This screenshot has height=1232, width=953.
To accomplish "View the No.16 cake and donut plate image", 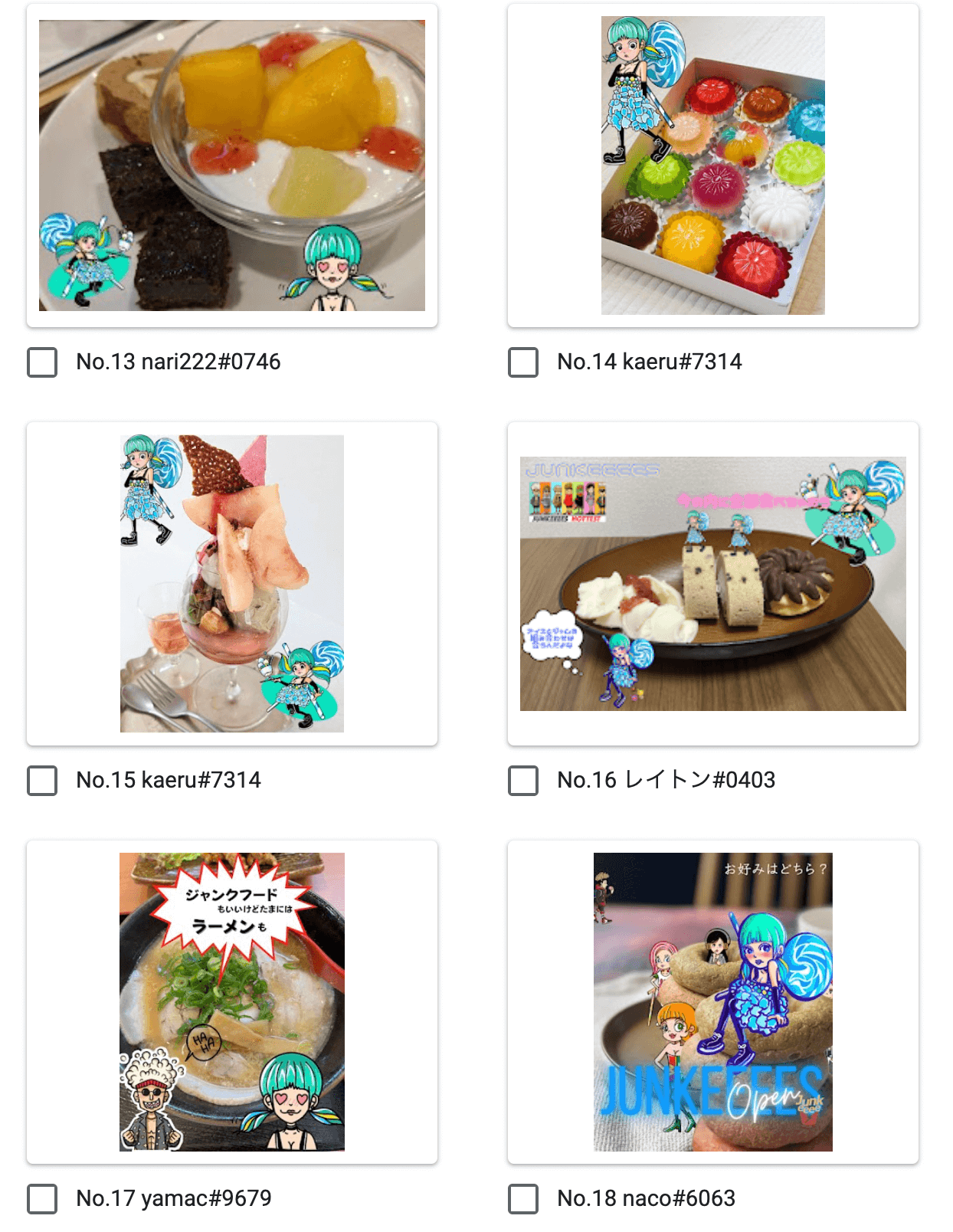I will click(712, 584).
